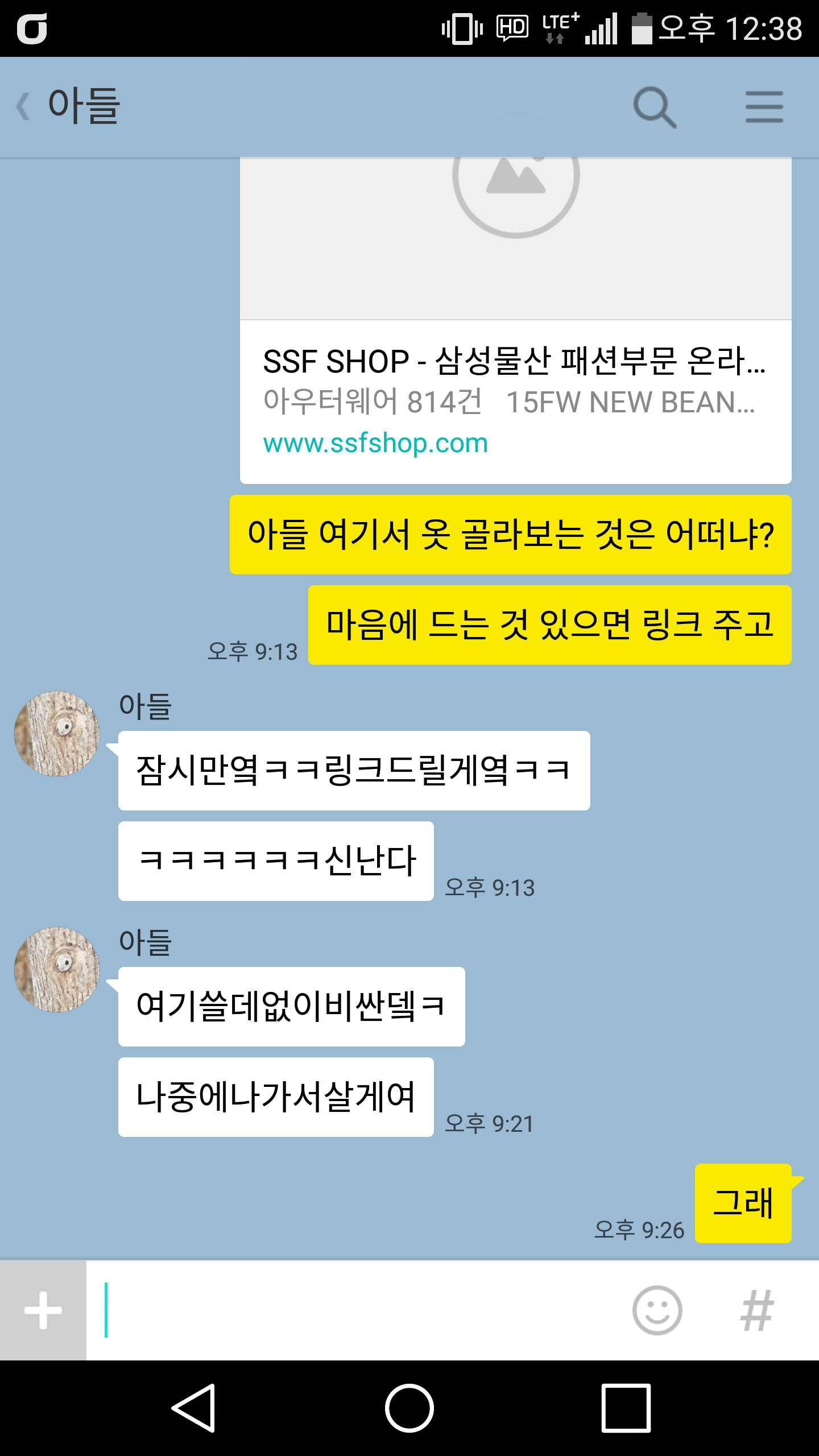This screenshot has width=819, height=1456.
Task: Open www.ssfshop.com link
Action: (x=375, y=444)
